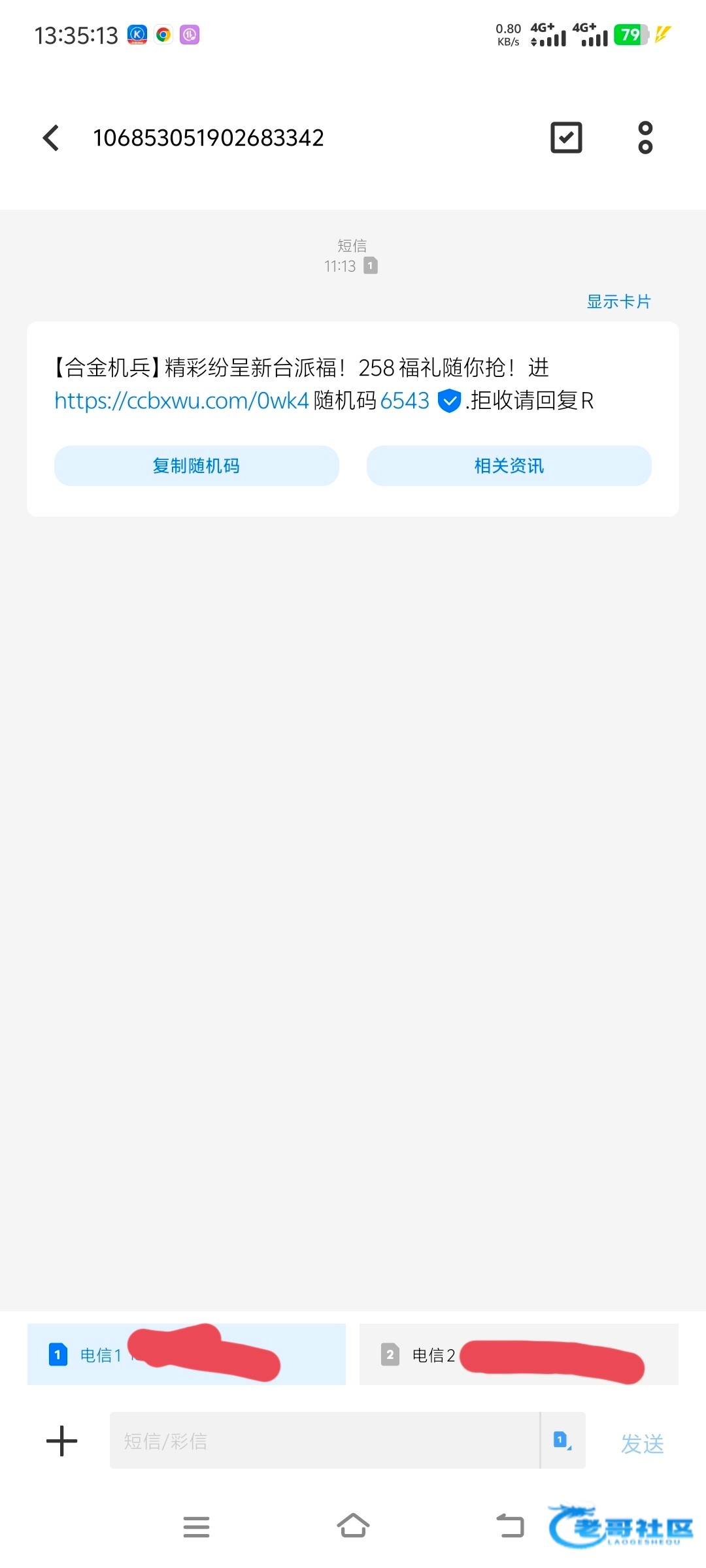Open the plus attachment menu
706x1568 pixels.
[x=62, y=1441]
